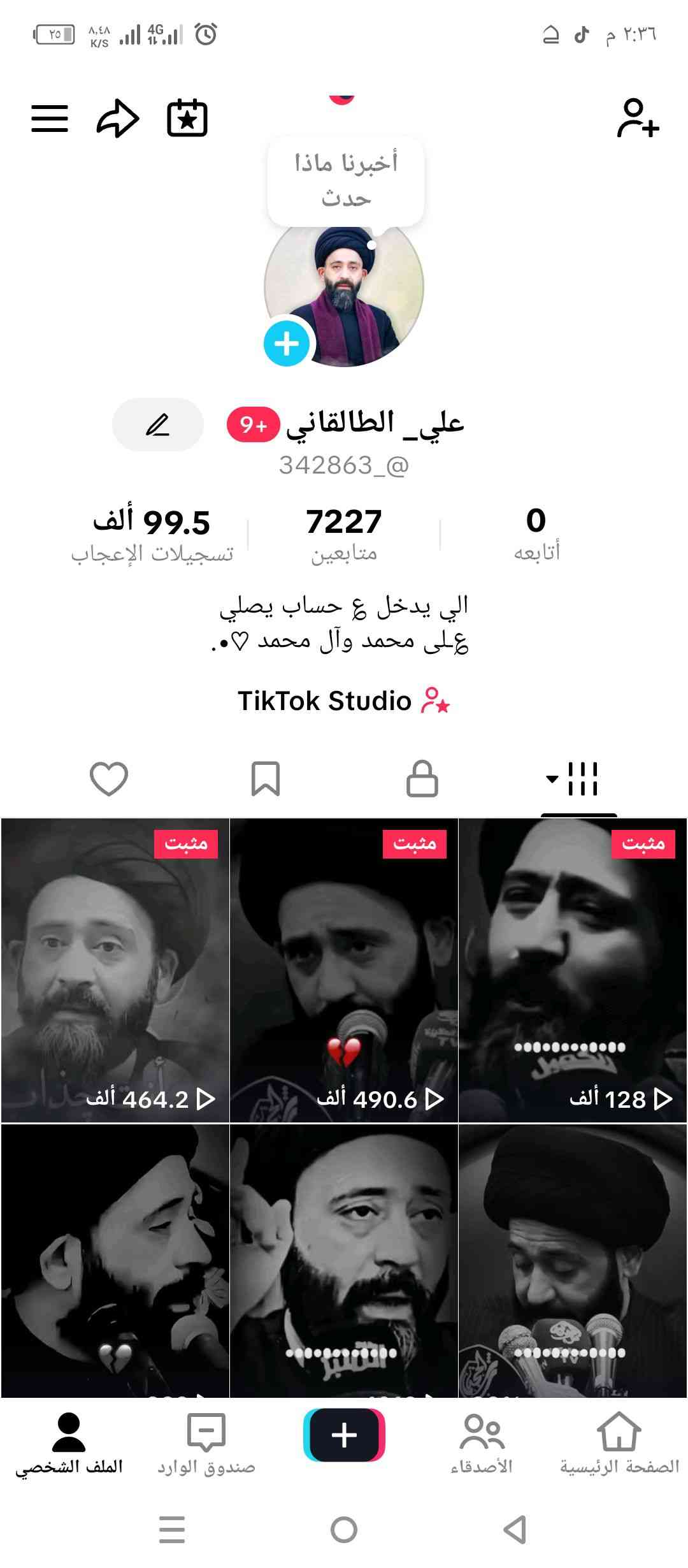Viewport: 688px width, 1568px height.
Task: Switch to the liked videos heart tab
Action: [x=109, y=778]
